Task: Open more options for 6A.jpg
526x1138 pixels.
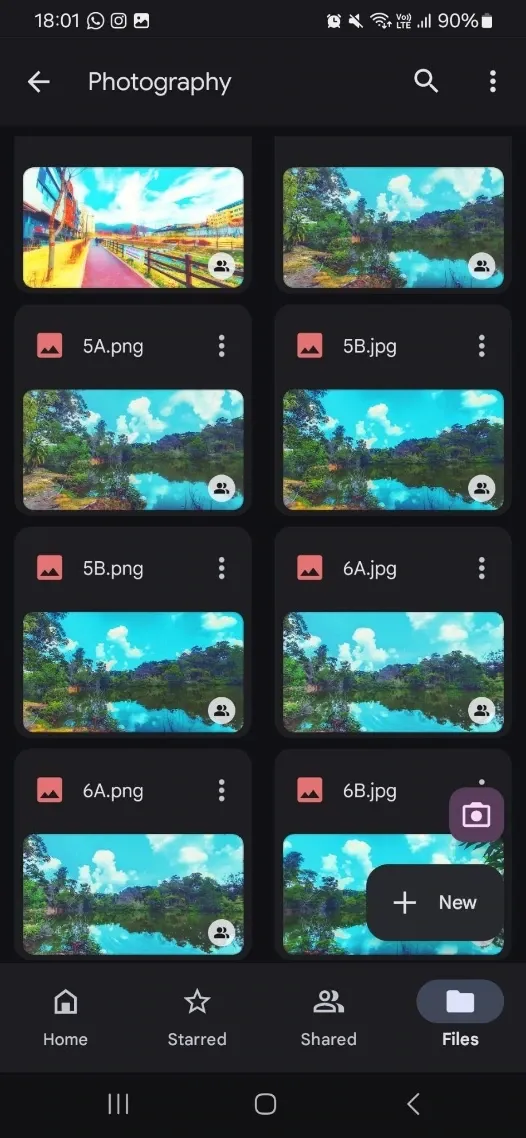Action: (x=481, y=568)
